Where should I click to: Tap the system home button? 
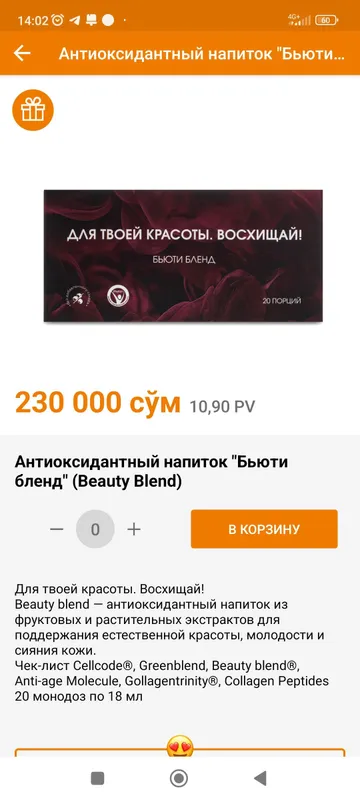(178, 778)
